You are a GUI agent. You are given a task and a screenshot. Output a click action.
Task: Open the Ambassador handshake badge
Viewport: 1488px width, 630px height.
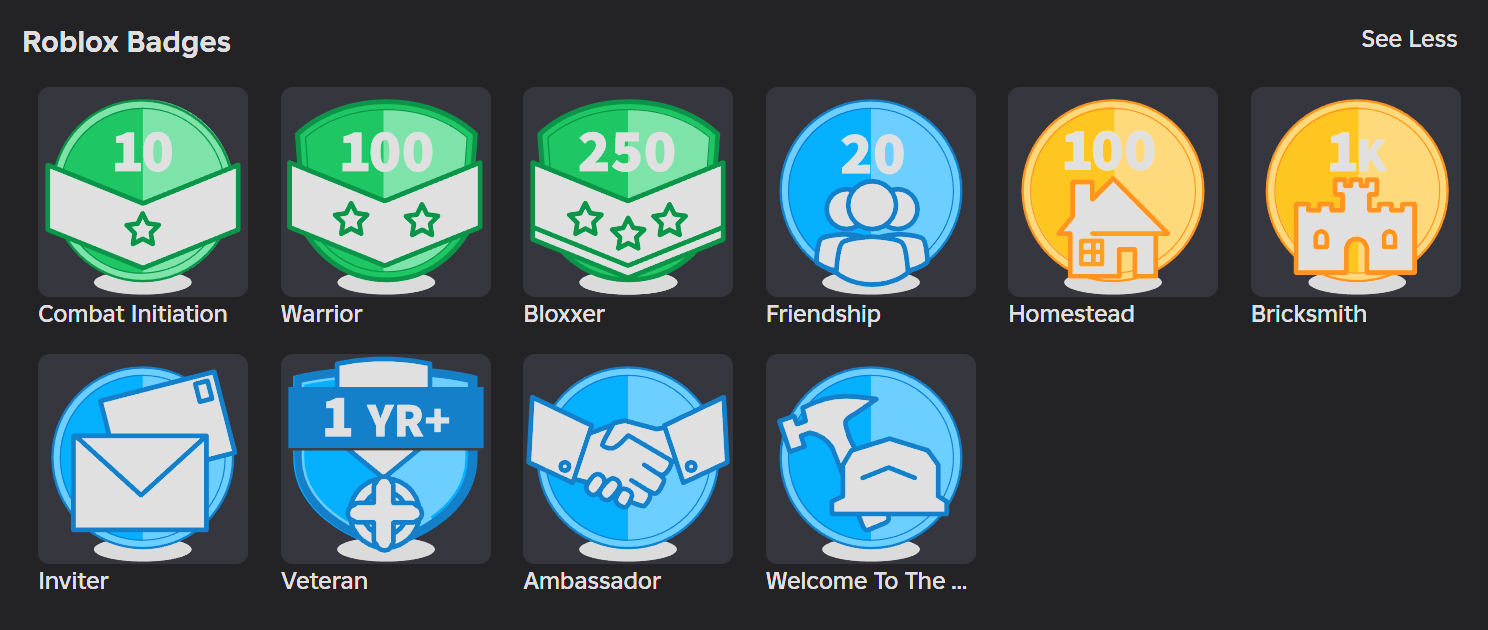coord(628,459)
